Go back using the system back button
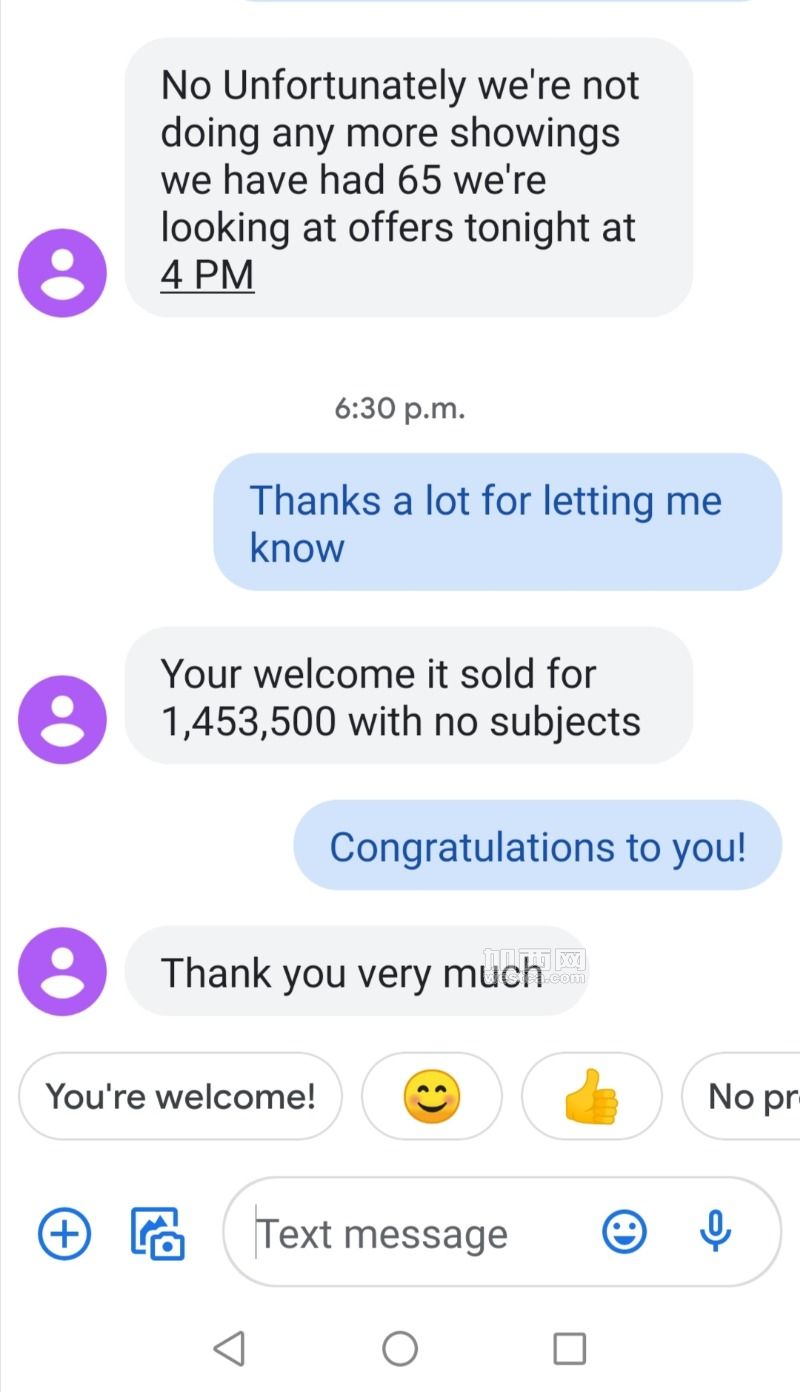800x1392 pixels. [x=229, y=1348]
